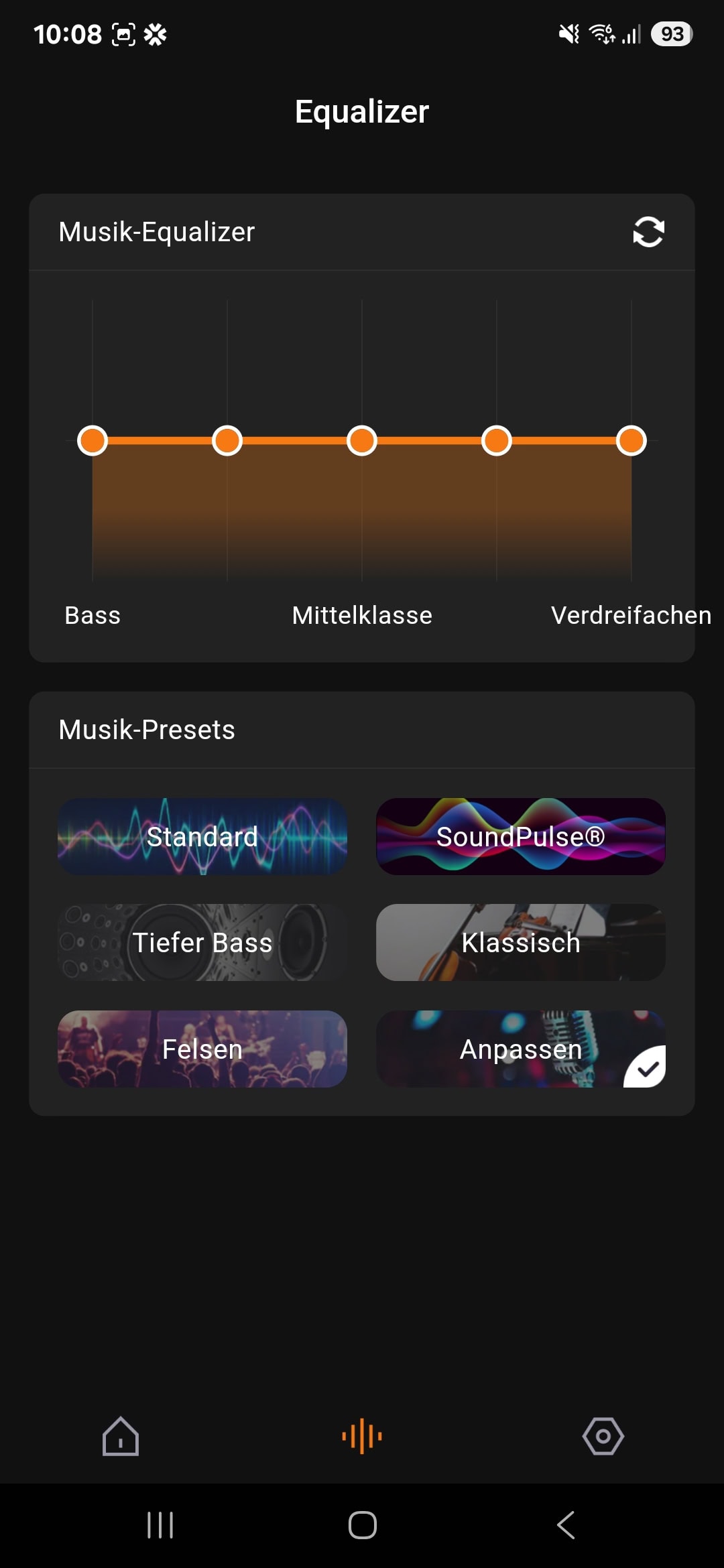Apply the Tiefer Bass preset
Screen dimensions: 724x1568
point(202,942)
